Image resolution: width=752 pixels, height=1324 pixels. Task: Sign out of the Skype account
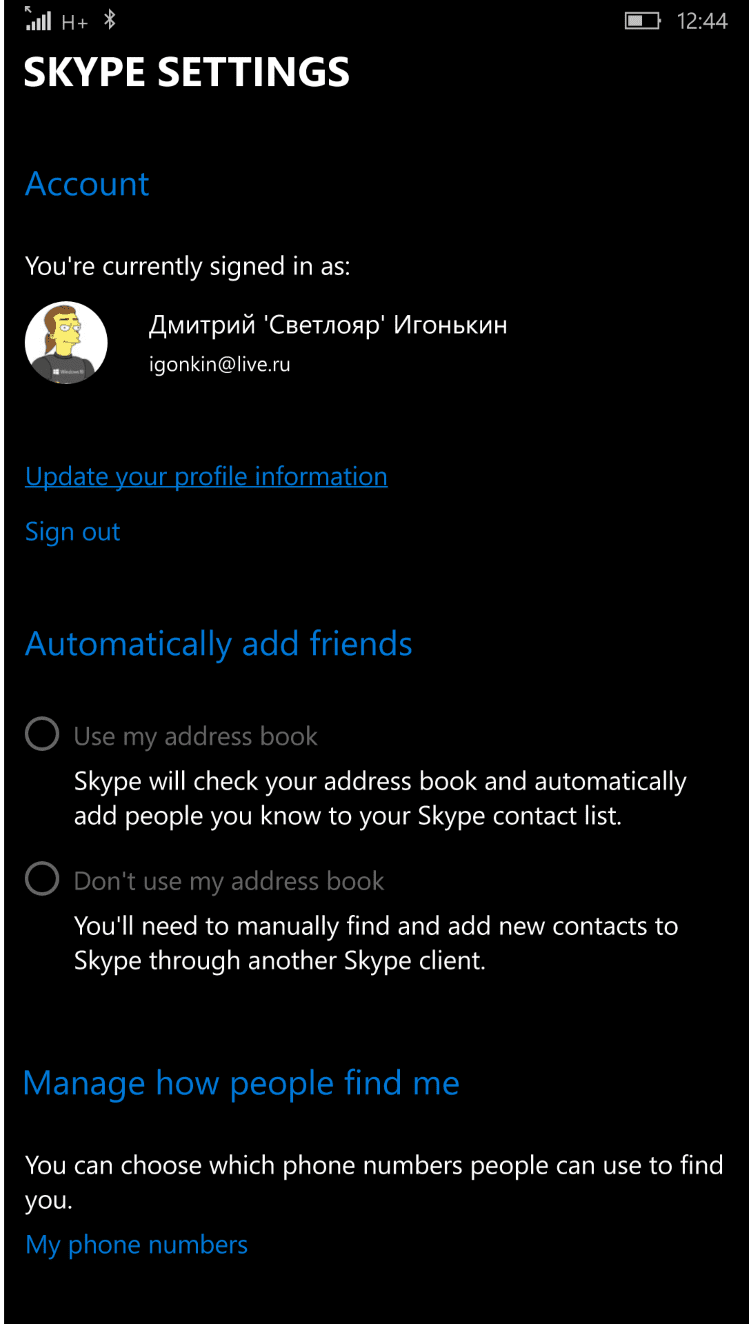73,532
